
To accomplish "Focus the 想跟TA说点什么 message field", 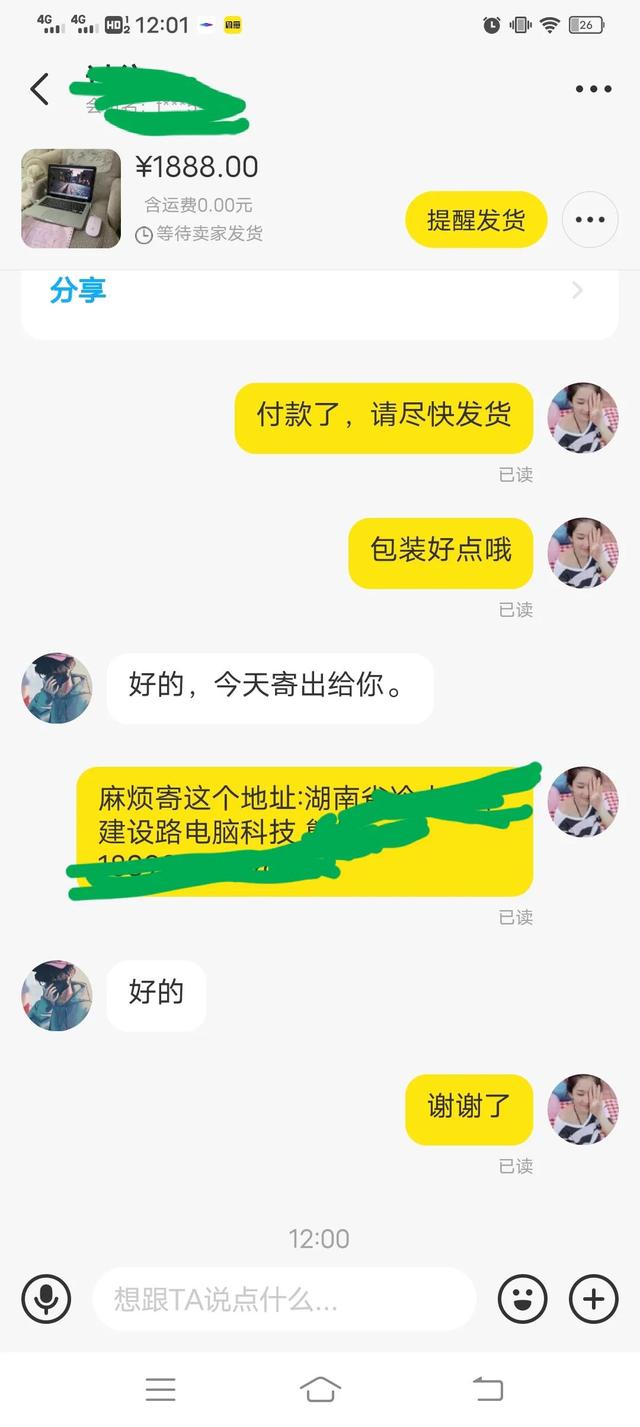I will coord(284,1299).
